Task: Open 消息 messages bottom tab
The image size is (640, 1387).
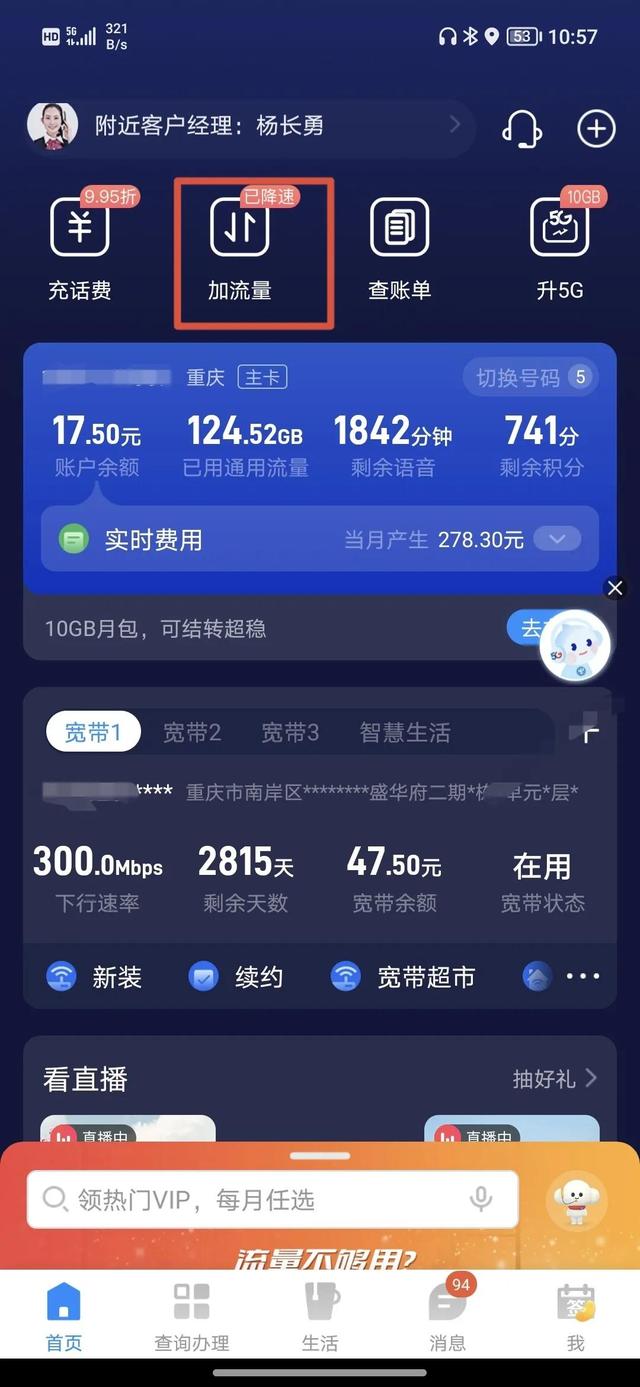Action: pos(447,1317)
